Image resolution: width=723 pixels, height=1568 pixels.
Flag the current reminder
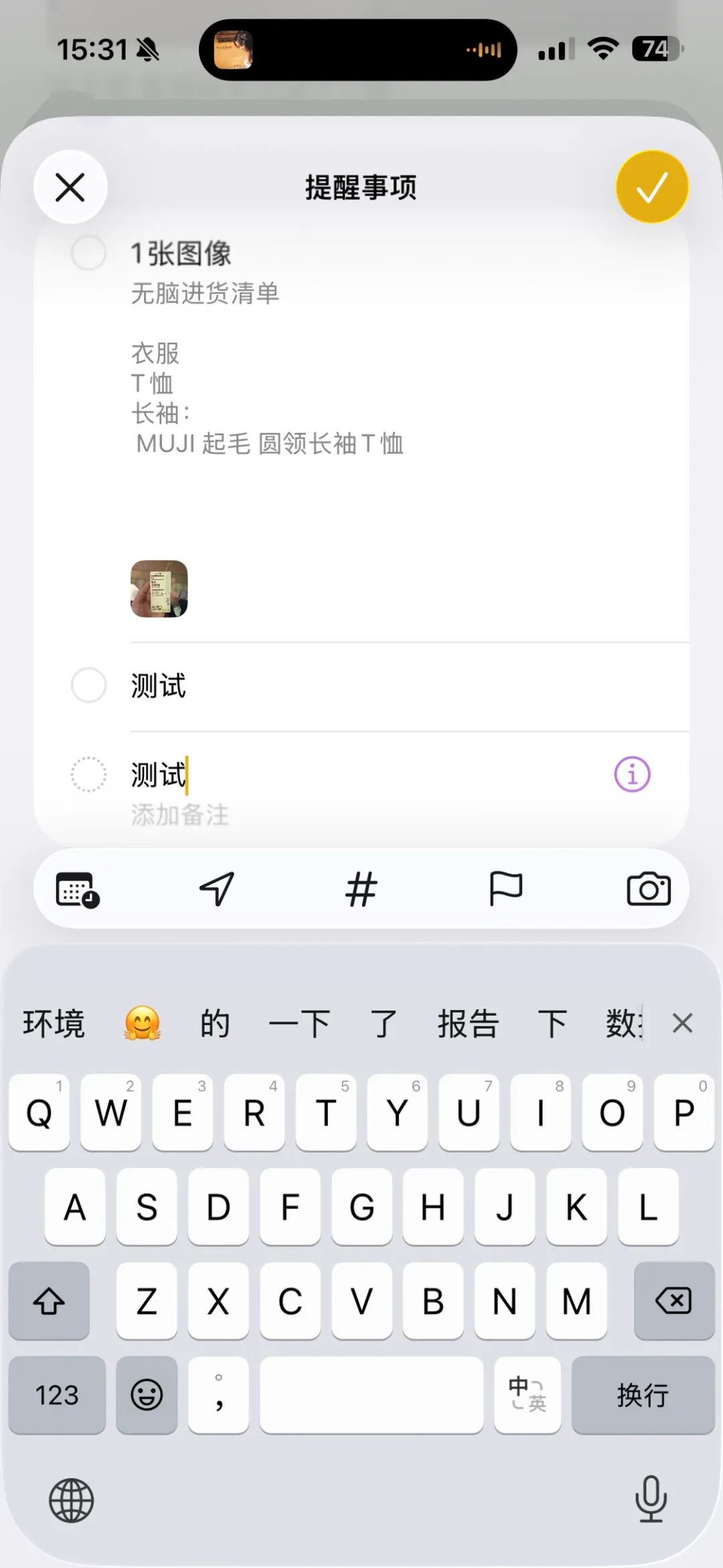(505, 889)
